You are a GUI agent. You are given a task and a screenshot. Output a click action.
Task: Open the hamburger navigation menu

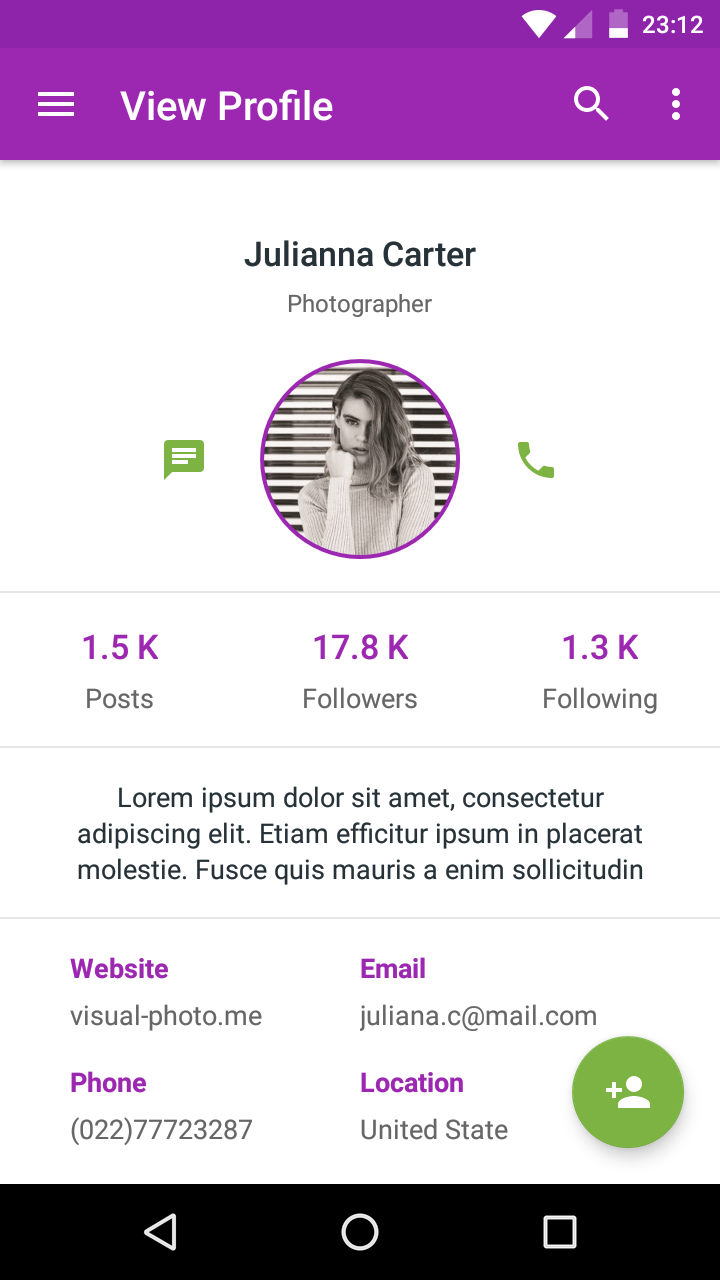click(56, 104)
